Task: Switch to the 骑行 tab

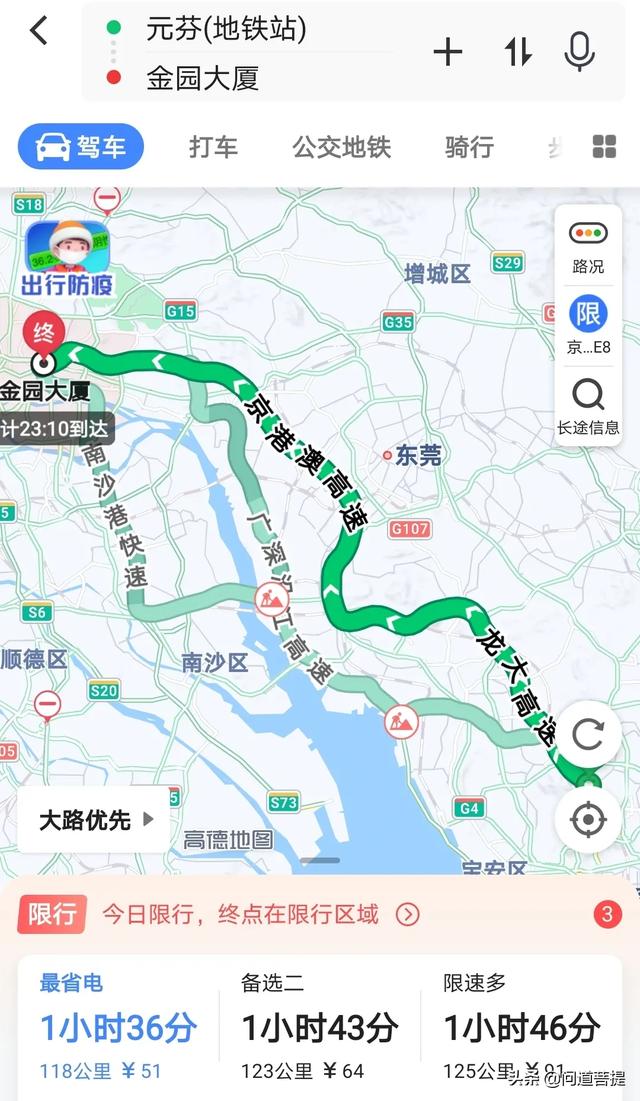Action: tap(469, 147)
